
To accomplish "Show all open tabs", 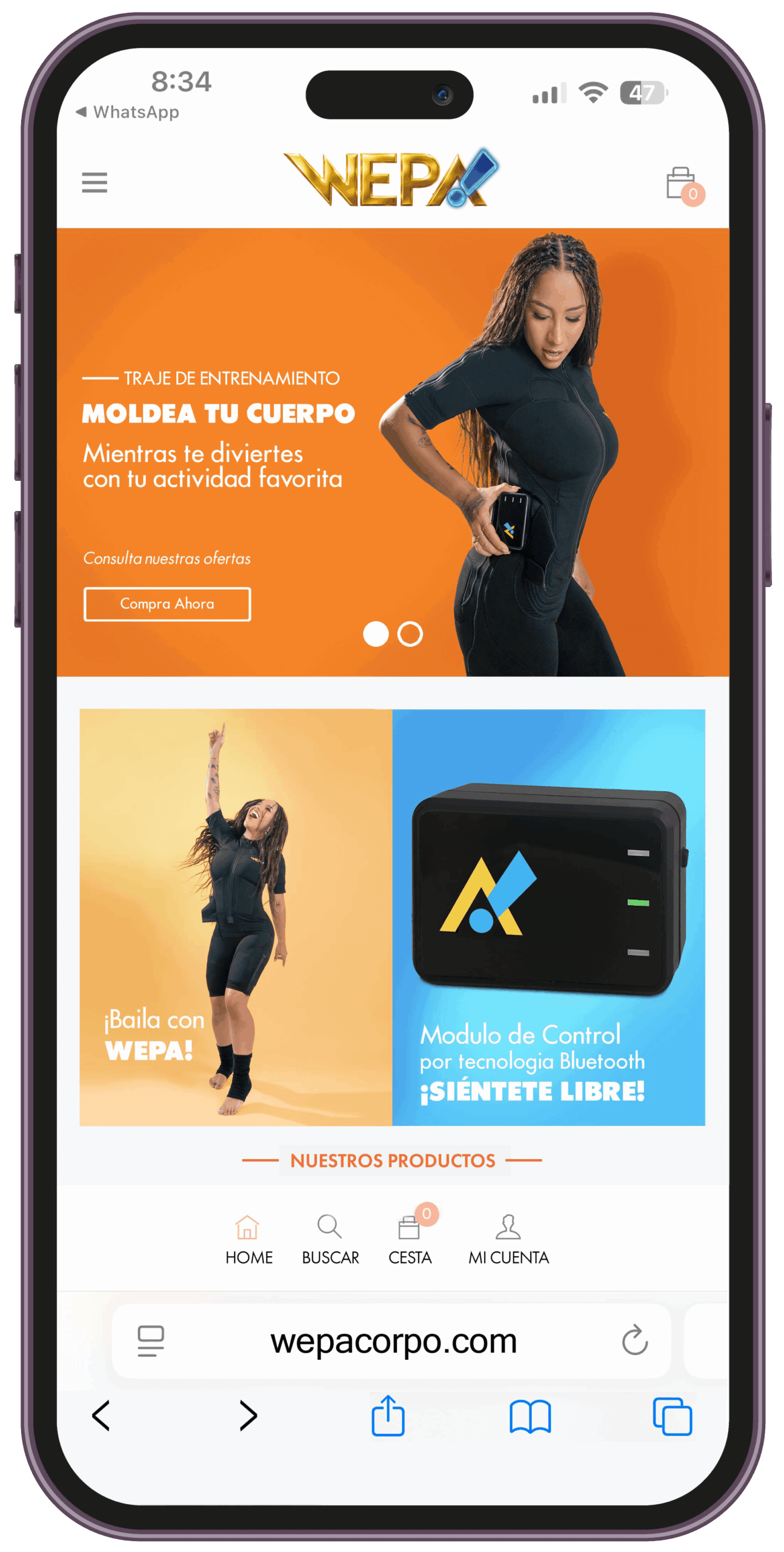I will coord(671,1416).
